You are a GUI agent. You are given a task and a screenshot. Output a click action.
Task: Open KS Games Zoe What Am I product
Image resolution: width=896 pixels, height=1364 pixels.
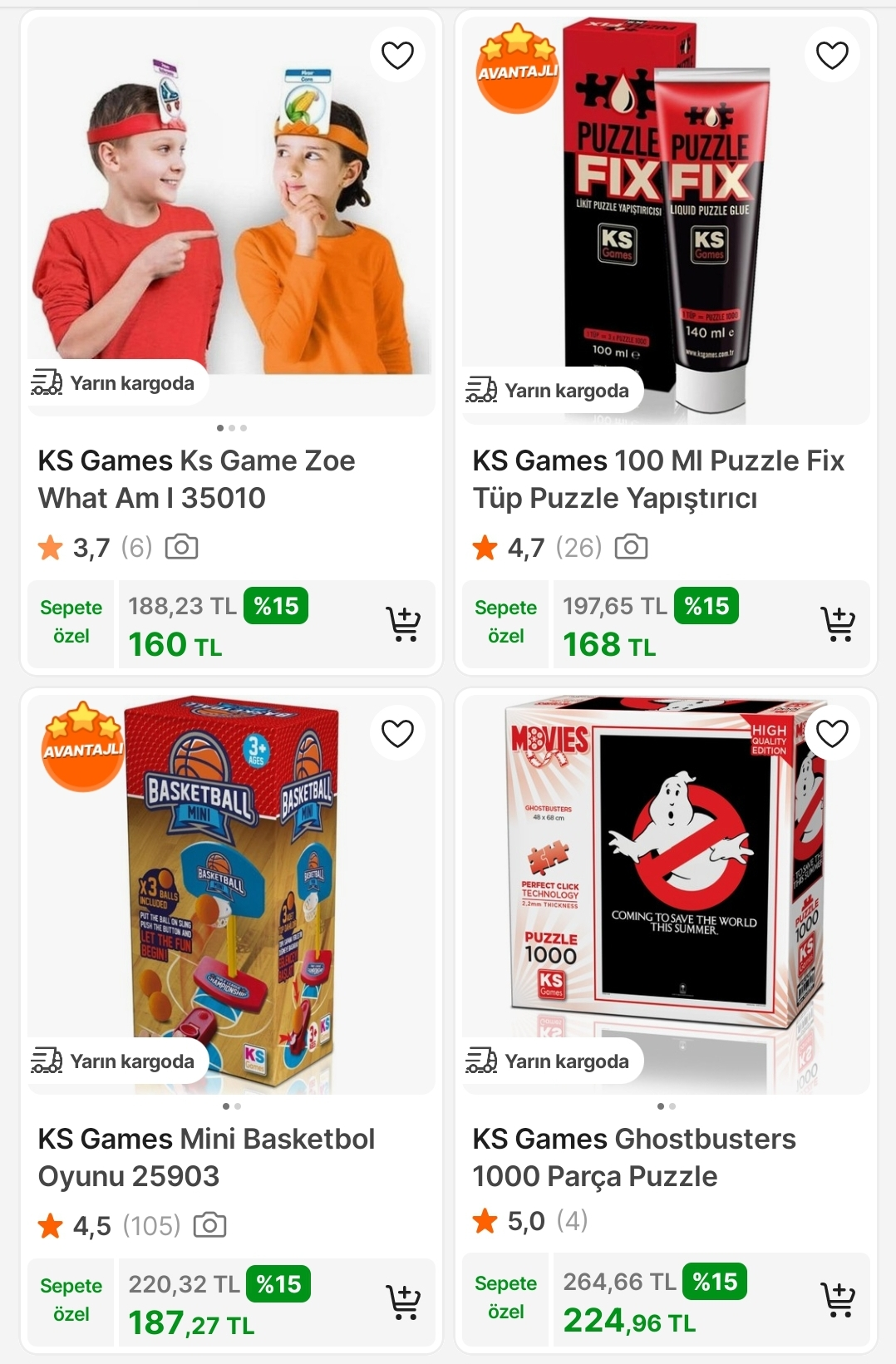(x=197, y=479)
